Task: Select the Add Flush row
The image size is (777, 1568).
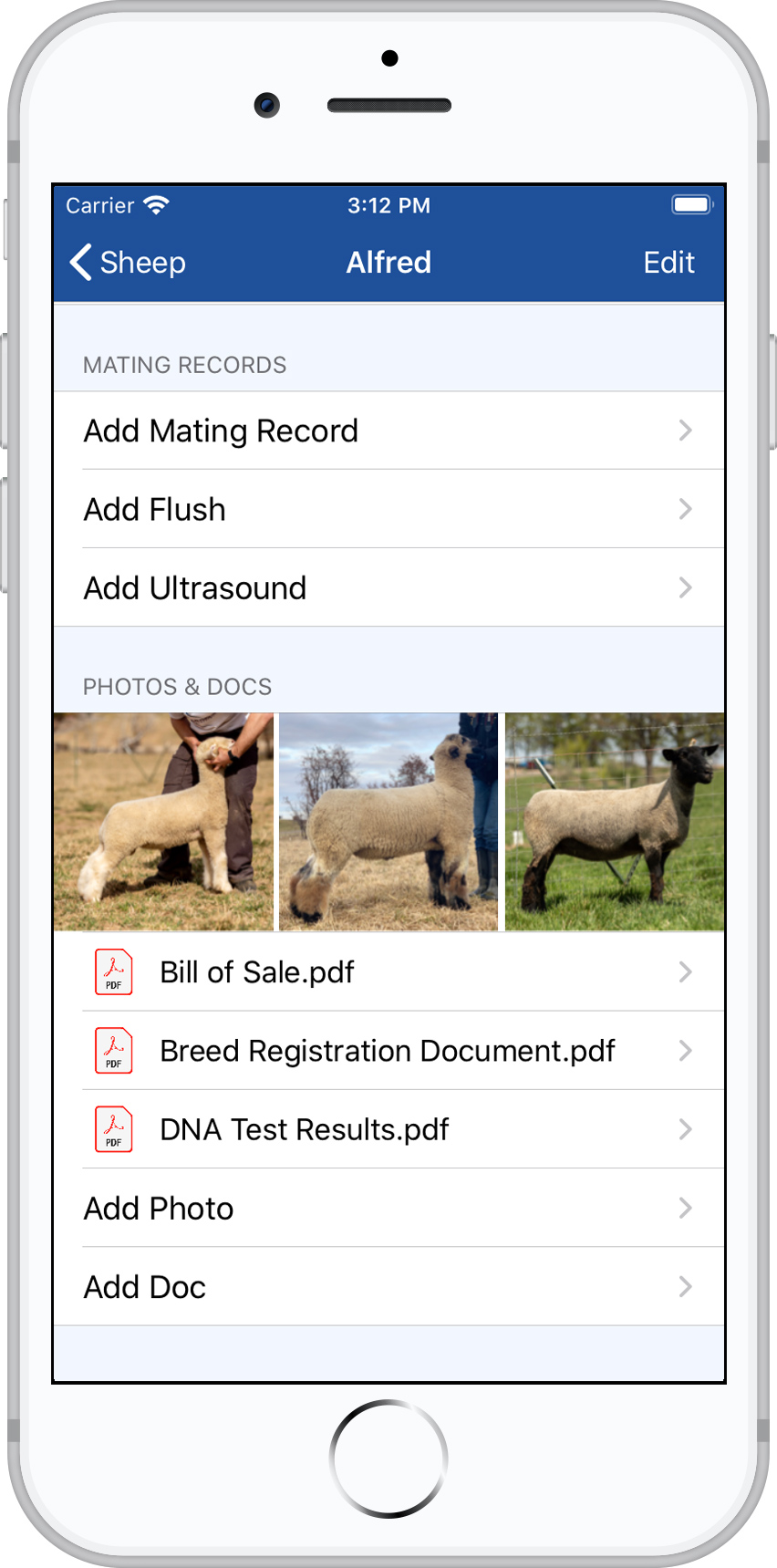Action: tap(388, 509)
